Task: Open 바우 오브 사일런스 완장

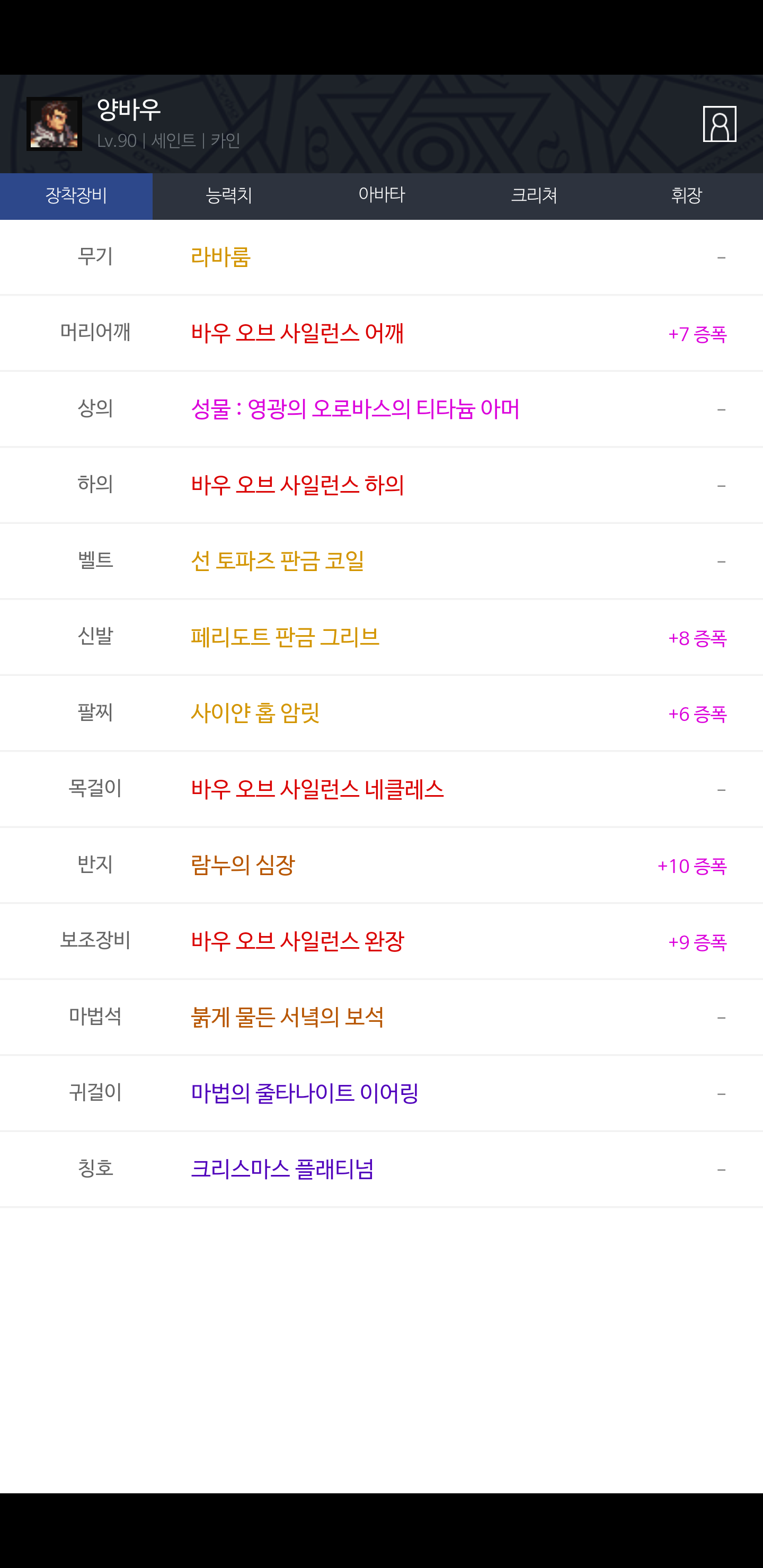Action: click(297, 942)
